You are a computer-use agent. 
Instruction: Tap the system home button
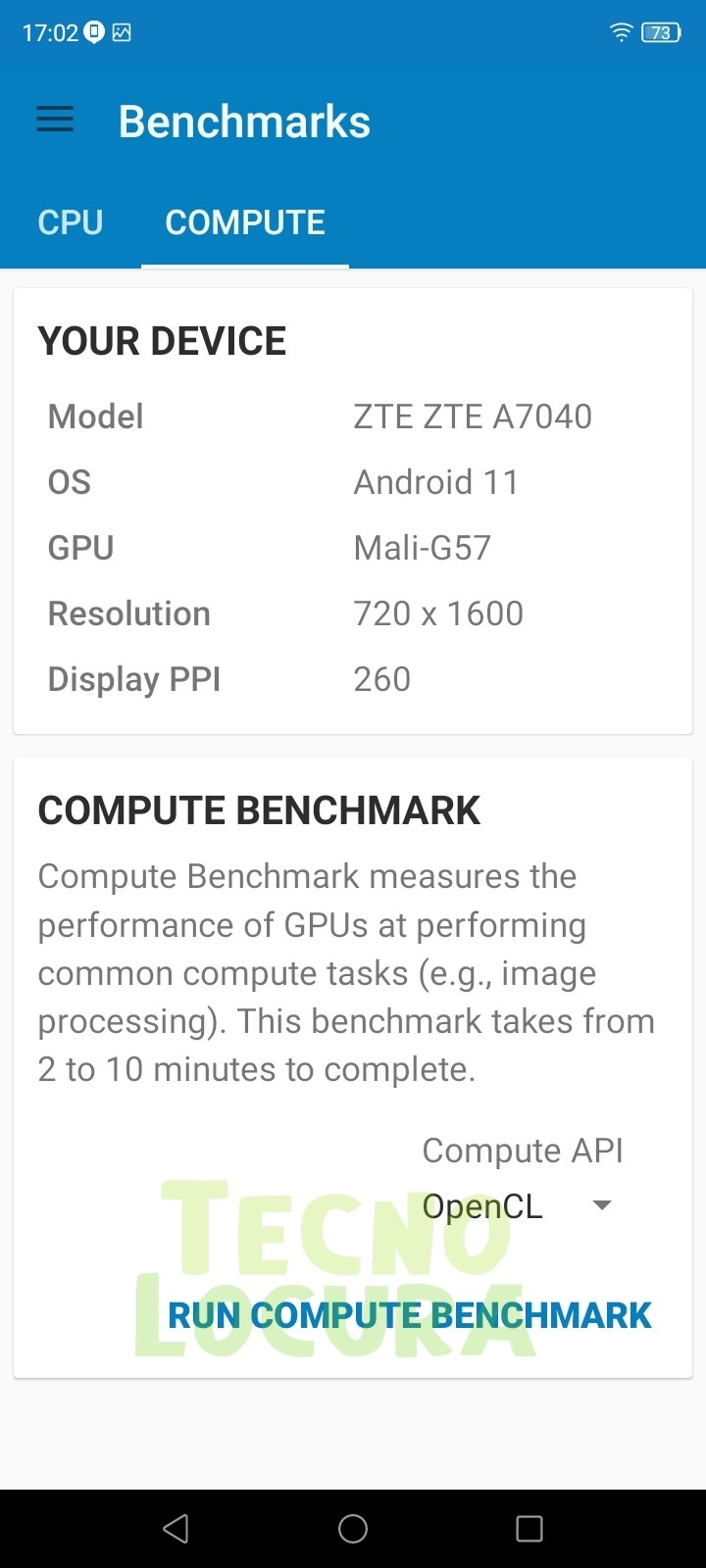[353, 1528]
